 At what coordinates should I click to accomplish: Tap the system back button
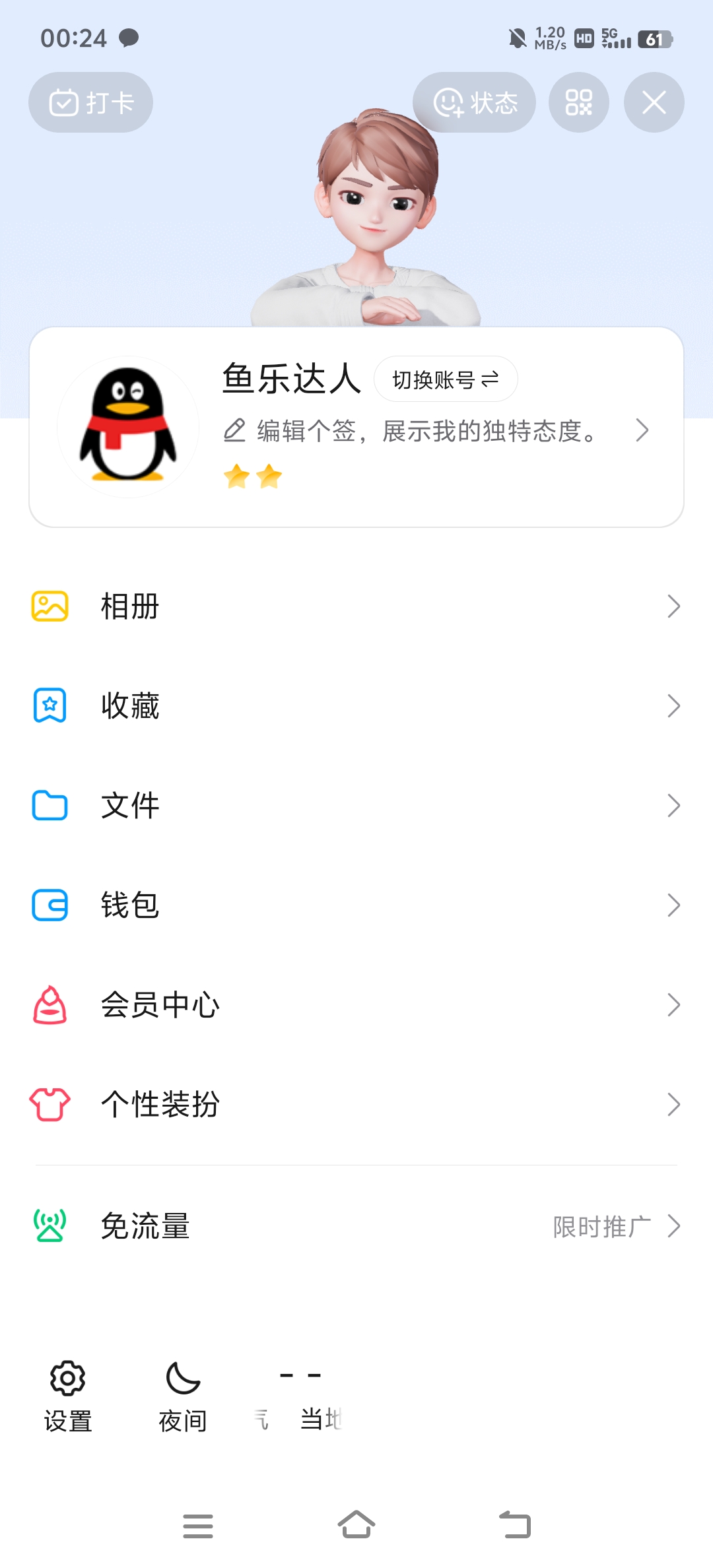[515, 1525]
